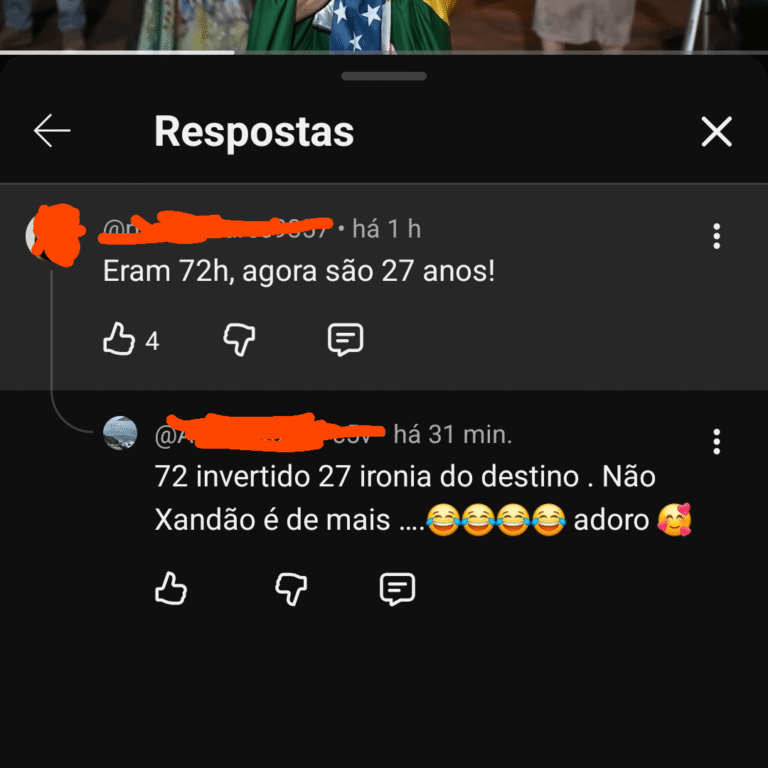This screenshot has width=768, height=768.
Task: Dislike the comment 'Eram 72h, agora são 27 anos!'
Action: (x=239, y=341)
